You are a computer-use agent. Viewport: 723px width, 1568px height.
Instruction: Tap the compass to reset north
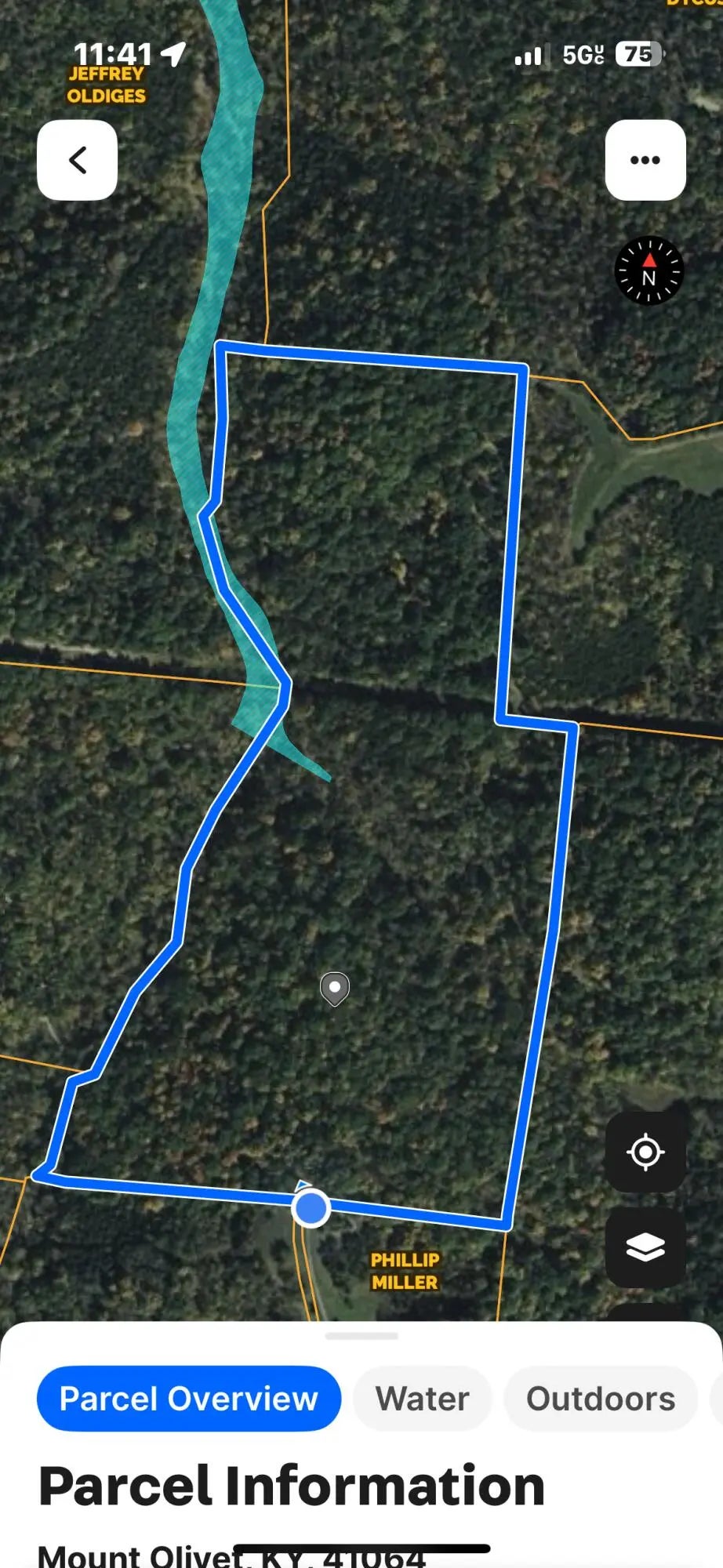point(649,270)
